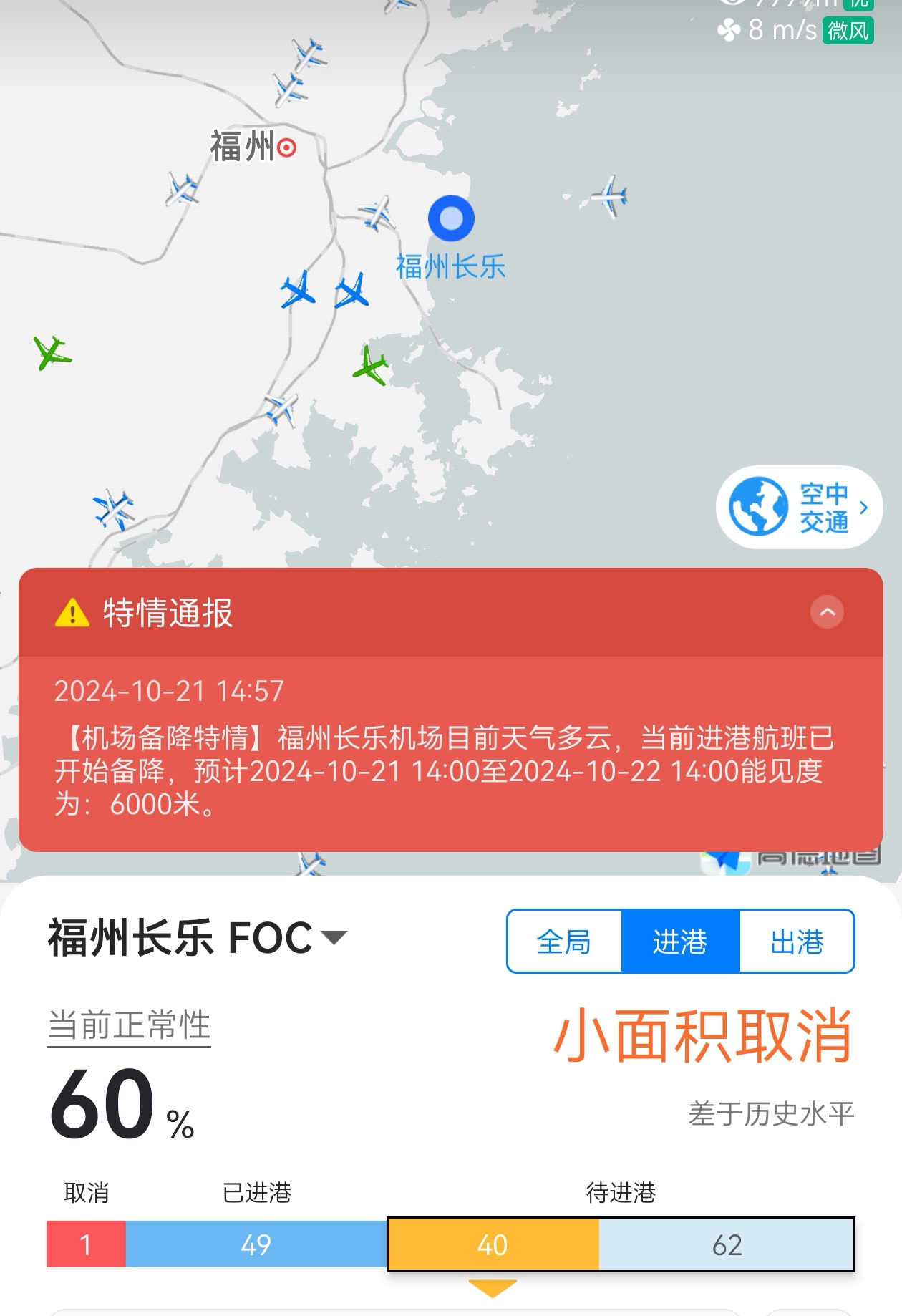The height and width of the screenshot is (1316, 902).
Task: Collapse the 特情通报 alert banner
Action: tap(827, 612)
